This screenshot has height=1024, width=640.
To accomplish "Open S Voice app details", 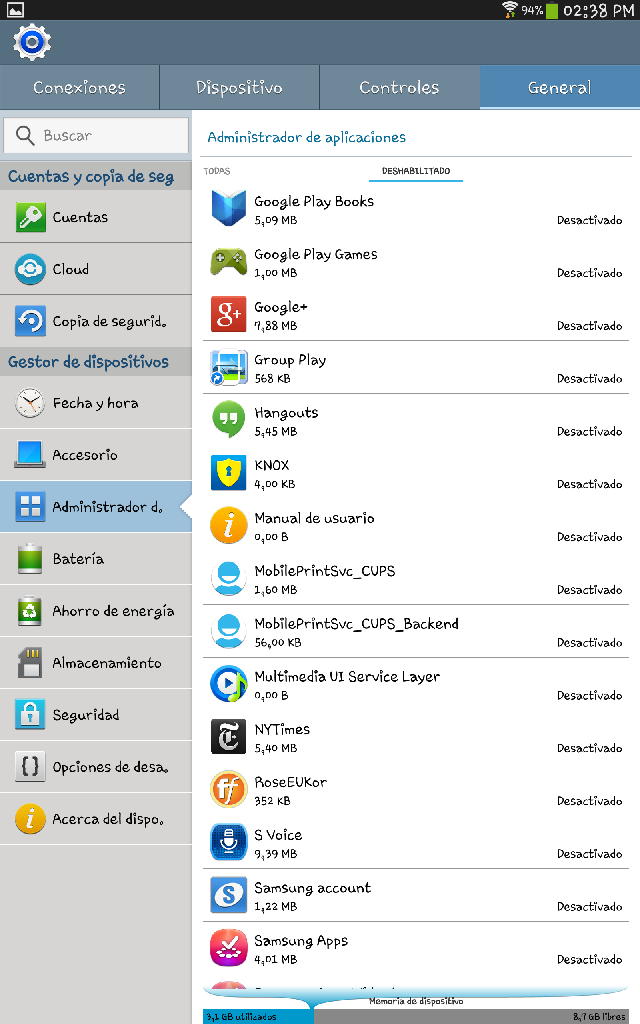I will 415,843.
